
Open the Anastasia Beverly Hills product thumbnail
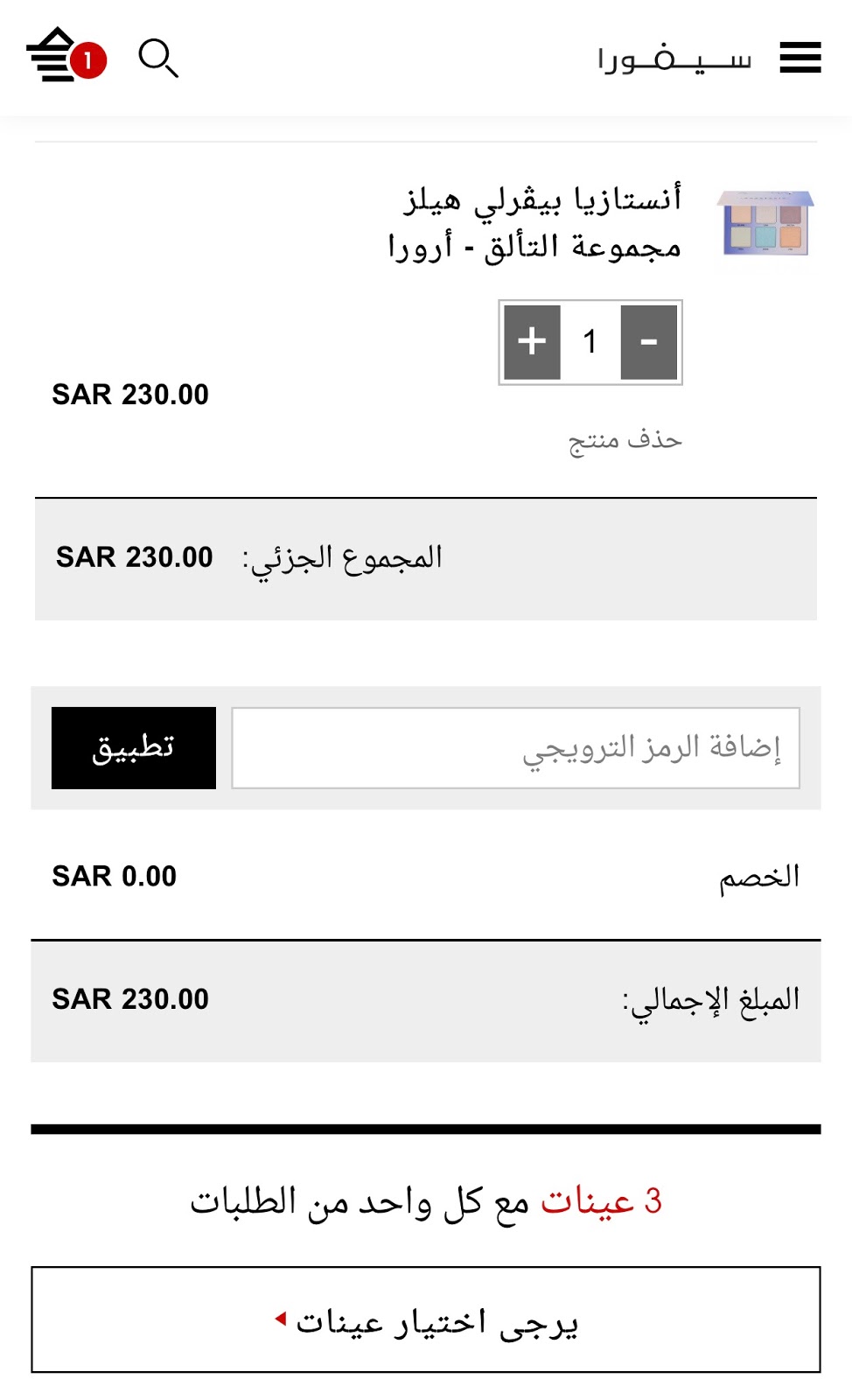click(x=765, y=223)
